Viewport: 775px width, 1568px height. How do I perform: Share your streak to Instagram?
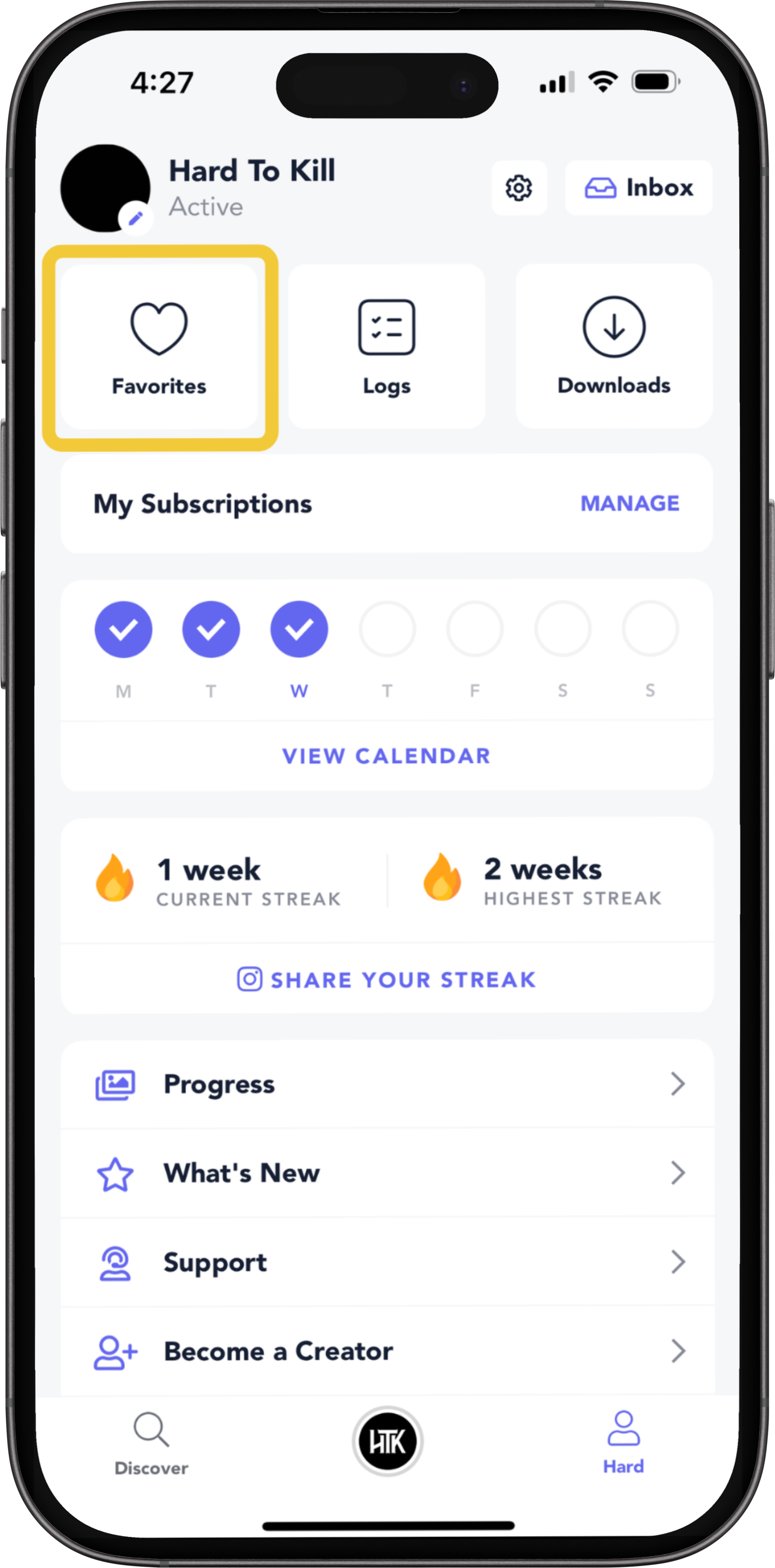point(387,979)
